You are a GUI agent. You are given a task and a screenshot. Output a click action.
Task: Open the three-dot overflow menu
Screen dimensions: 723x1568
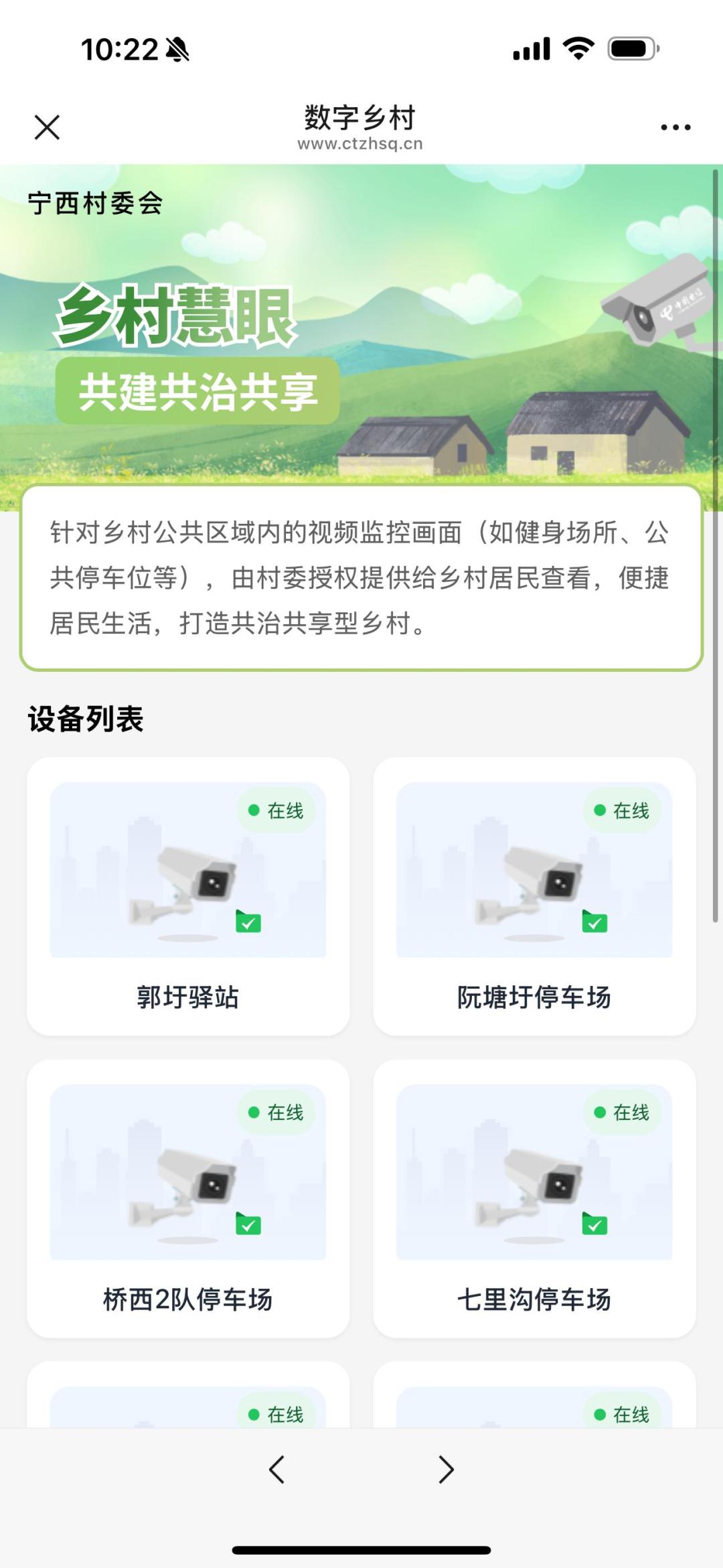click(675, 127)
